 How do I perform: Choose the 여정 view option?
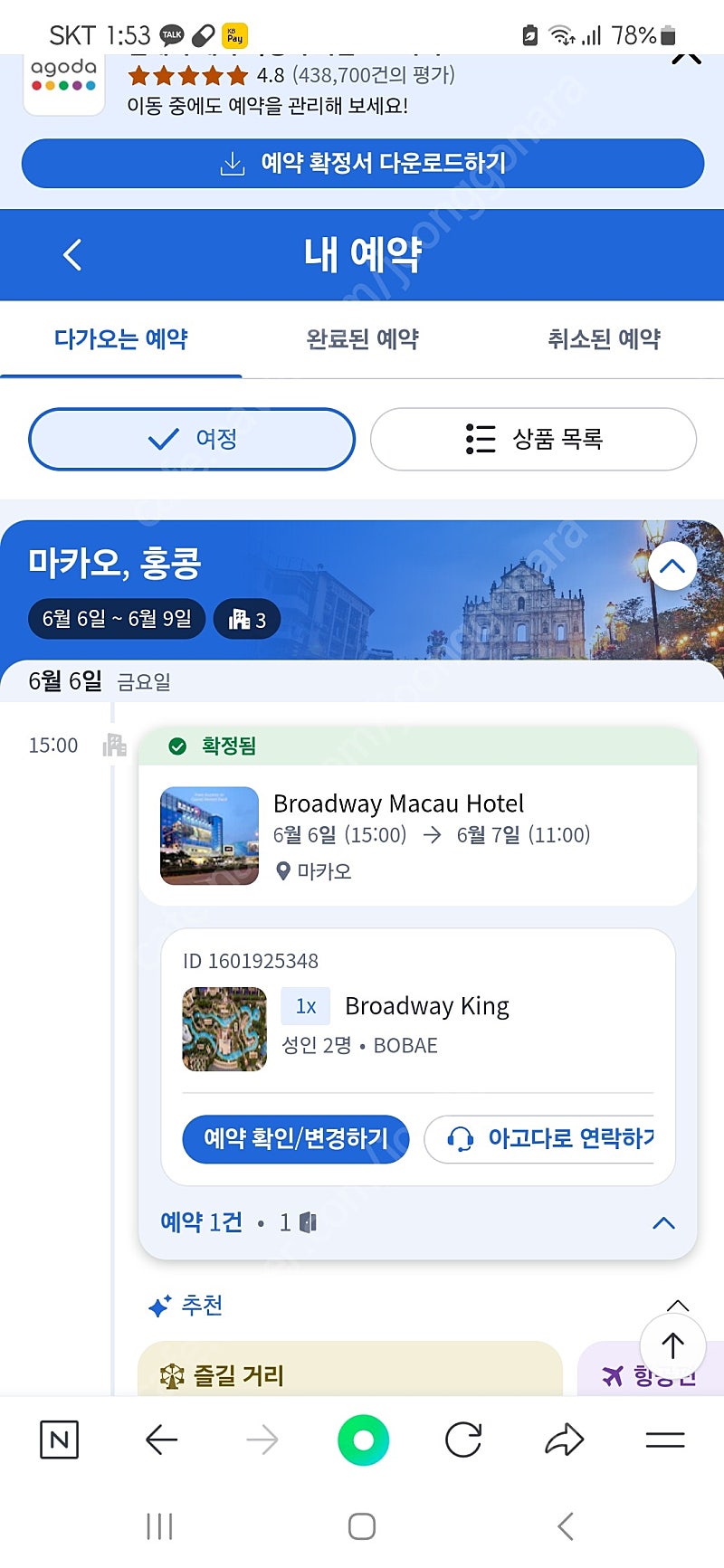[x=192, y=439]
